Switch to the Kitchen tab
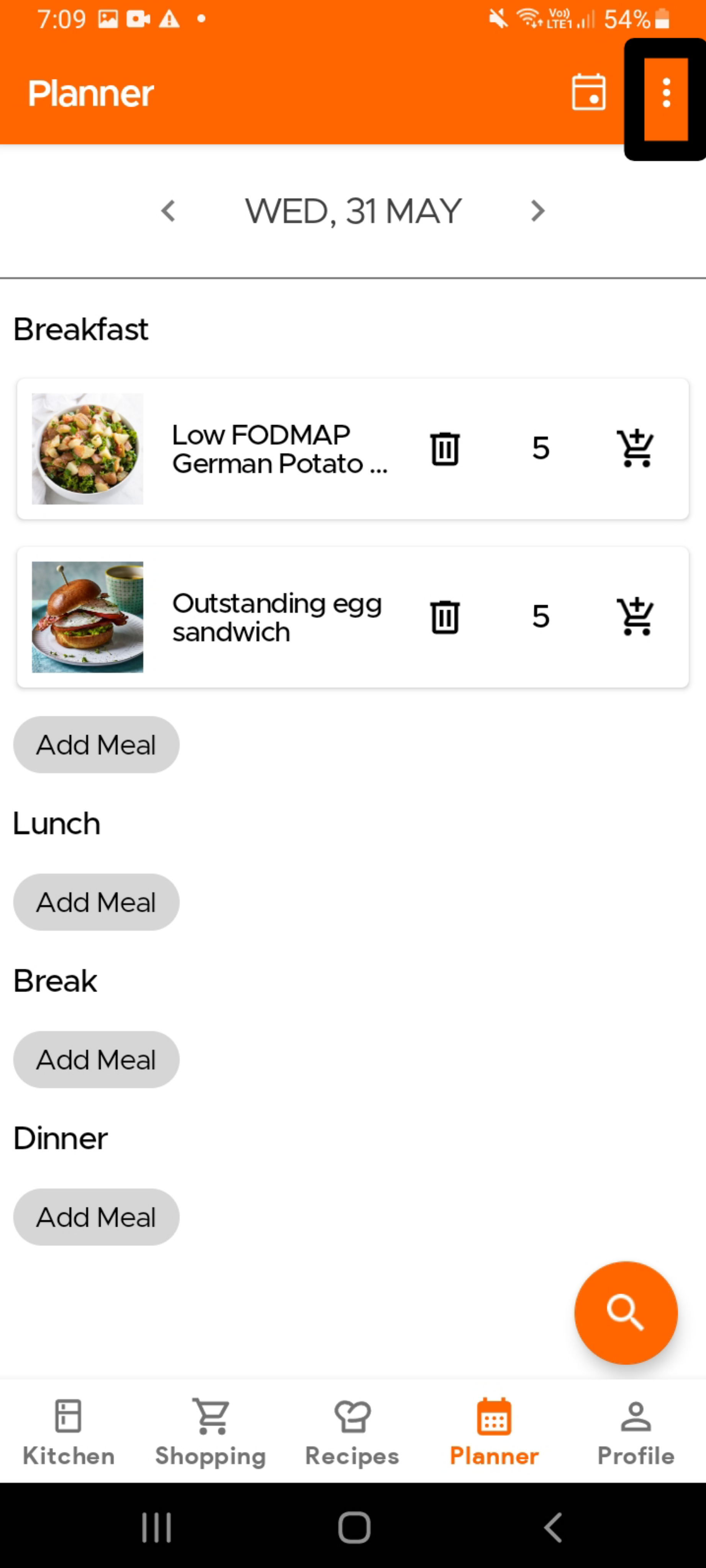The height and width of the screenshot is (1568, 706). click(x=68, y=1432)
